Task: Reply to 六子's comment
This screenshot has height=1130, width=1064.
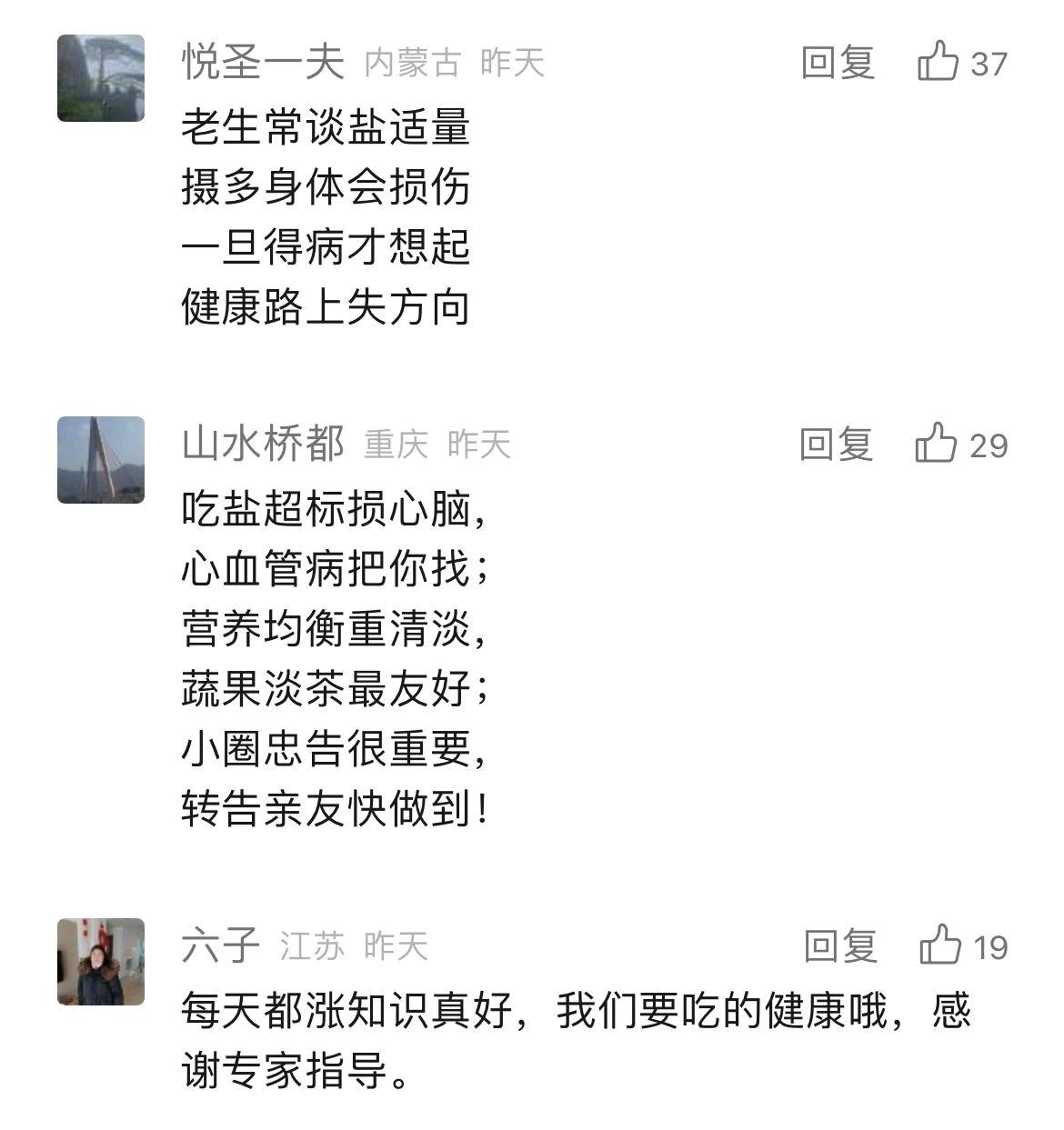Action: point(840,946)
